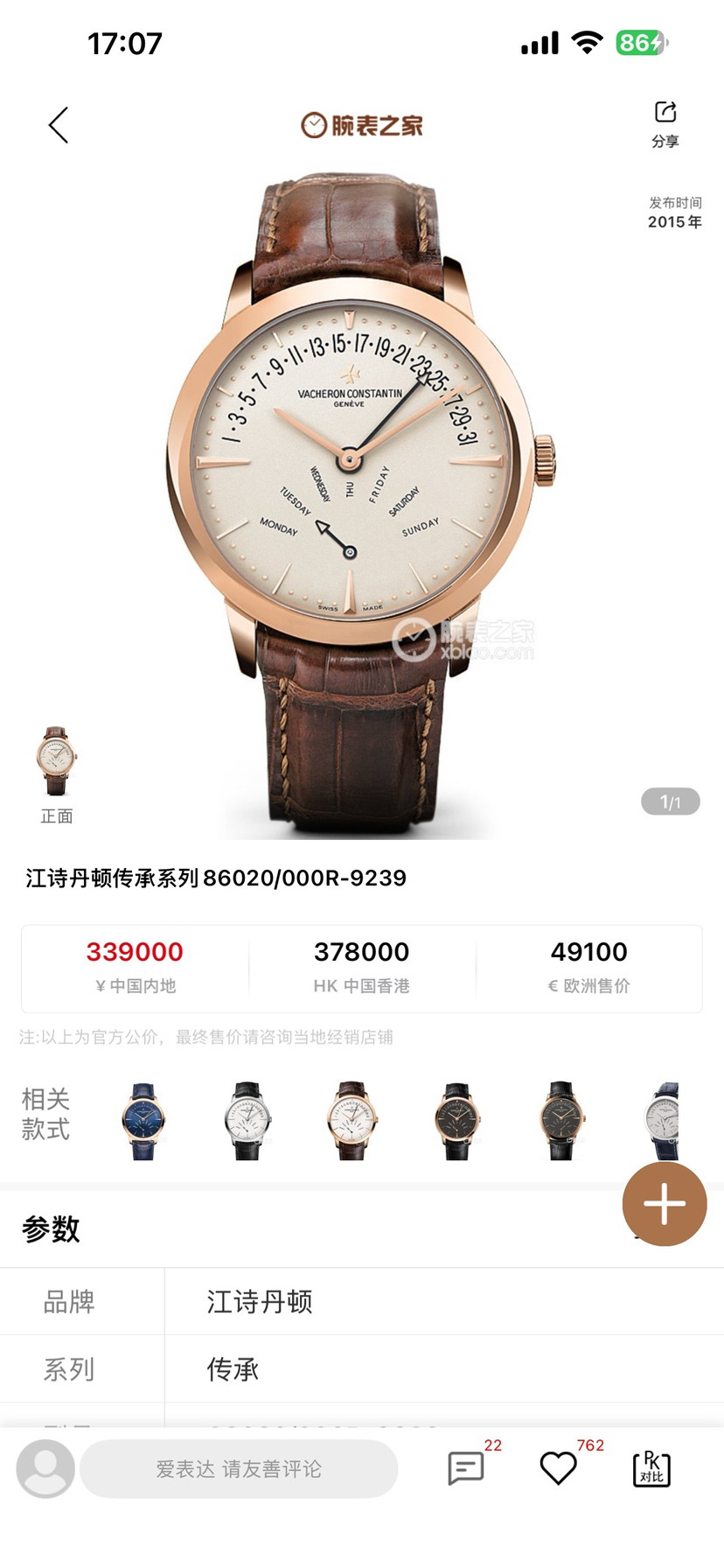
Task: Open the comments icon showing 22
Action: click(466, 1468)
